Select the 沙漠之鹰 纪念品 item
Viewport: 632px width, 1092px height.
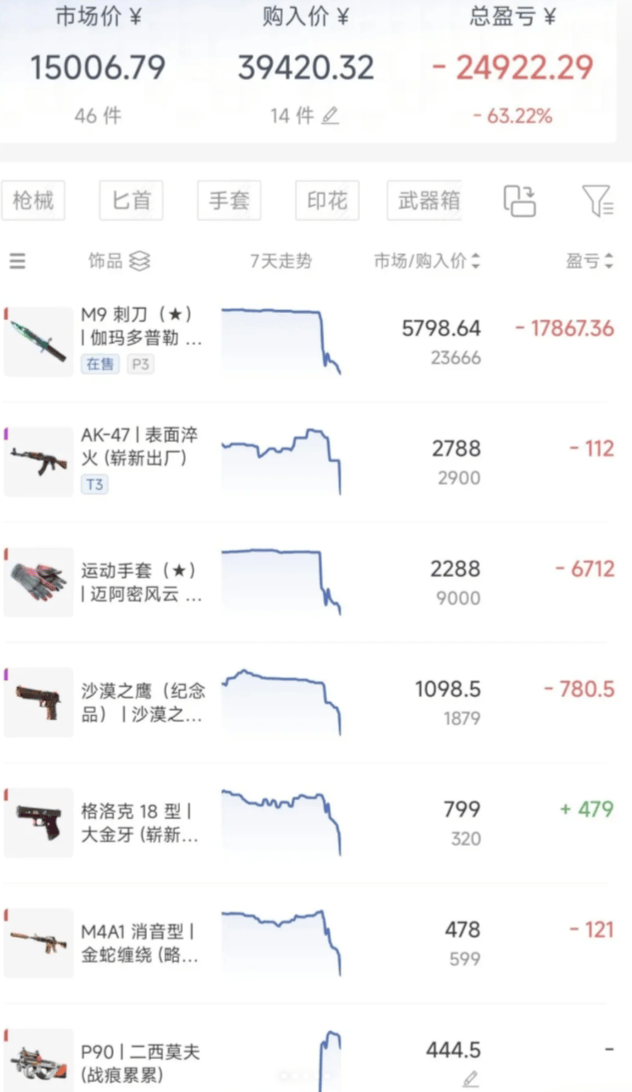pos(141,703)
